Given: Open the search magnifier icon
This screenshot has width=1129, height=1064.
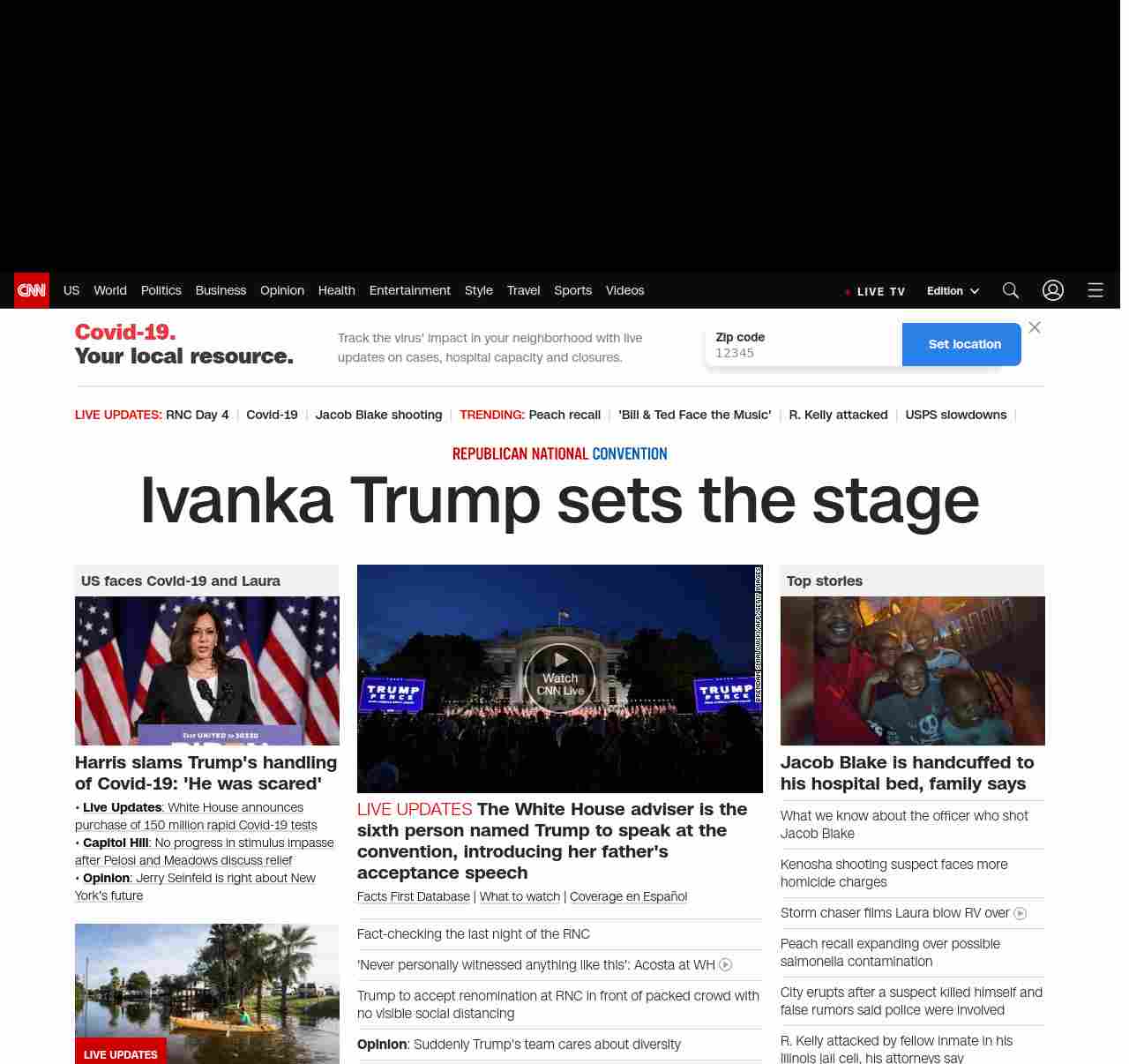Looking at the screenshot, I should click(1011, 290).
